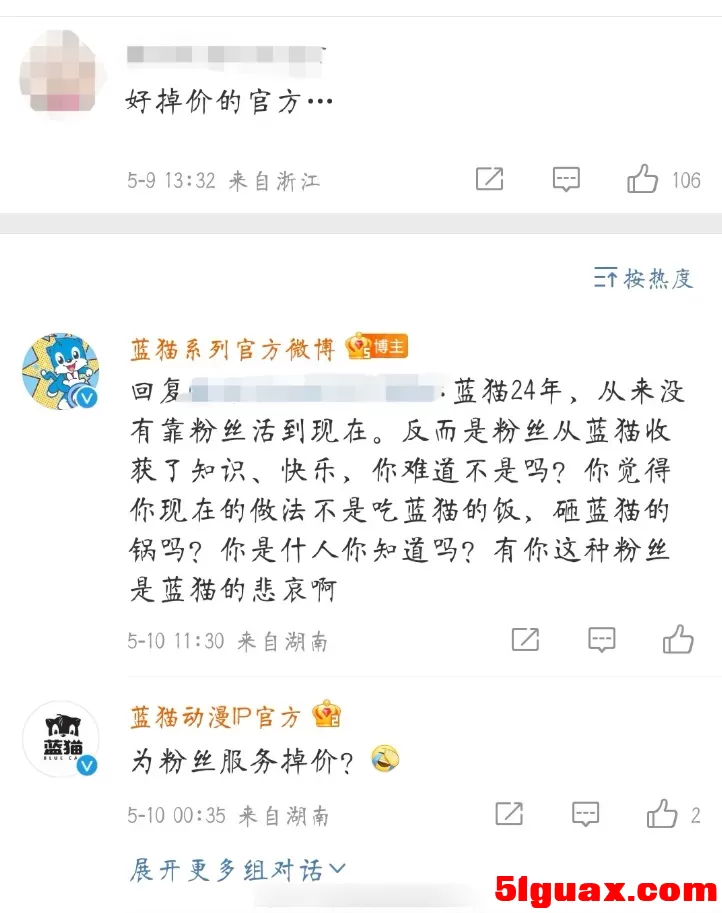Expand 展开更多组对话
722x913 pixels.
[238, 869]
